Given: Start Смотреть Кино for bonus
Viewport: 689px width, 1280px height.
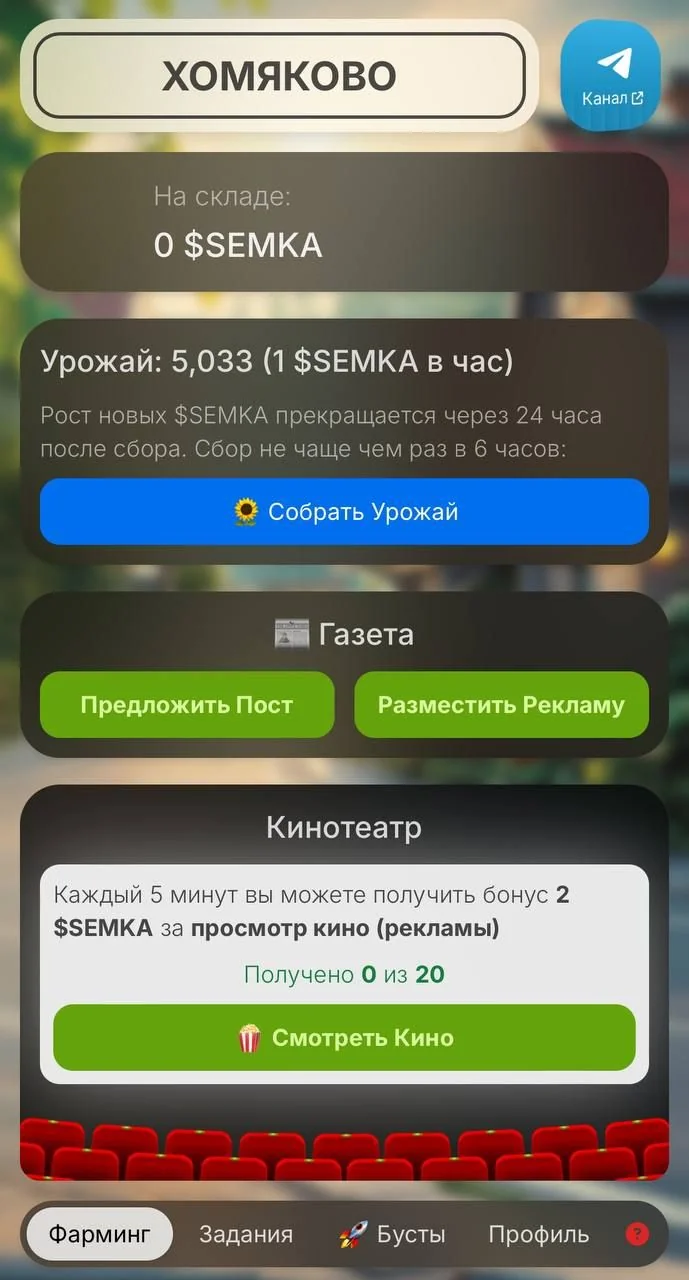Looking at the screenshot, I should [x=344, y=1038].
